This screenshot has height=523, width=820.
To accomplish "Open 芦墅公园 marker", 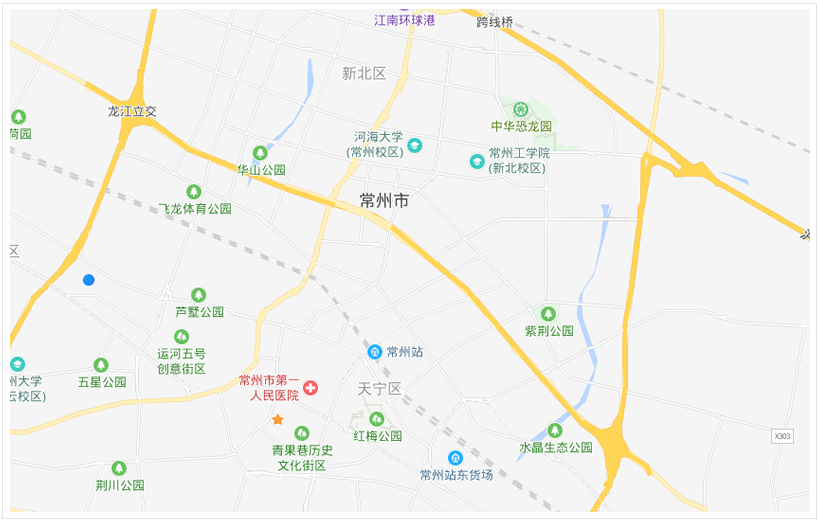I will [198, 295].
